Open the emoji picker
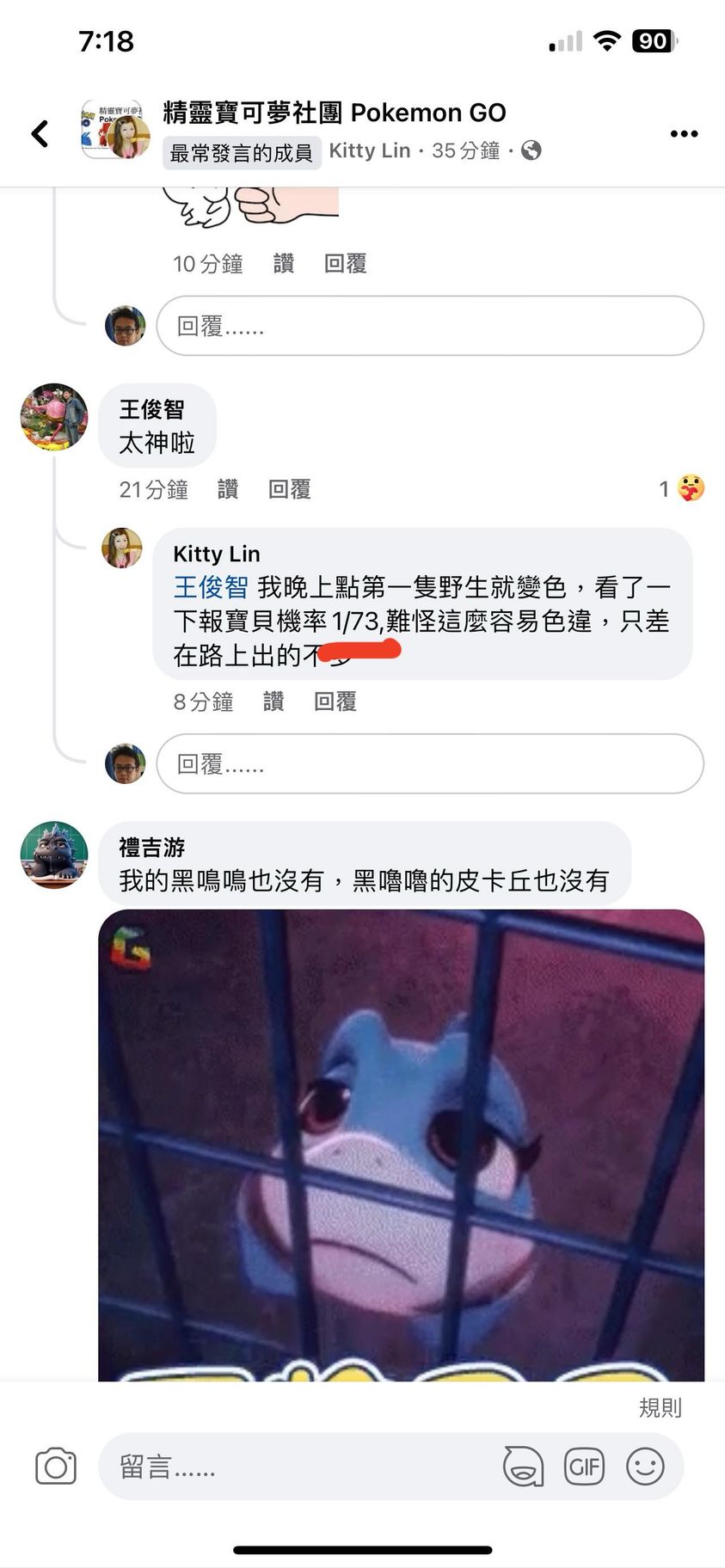This screenshot has width=725, height=1568. point(645,1466)
